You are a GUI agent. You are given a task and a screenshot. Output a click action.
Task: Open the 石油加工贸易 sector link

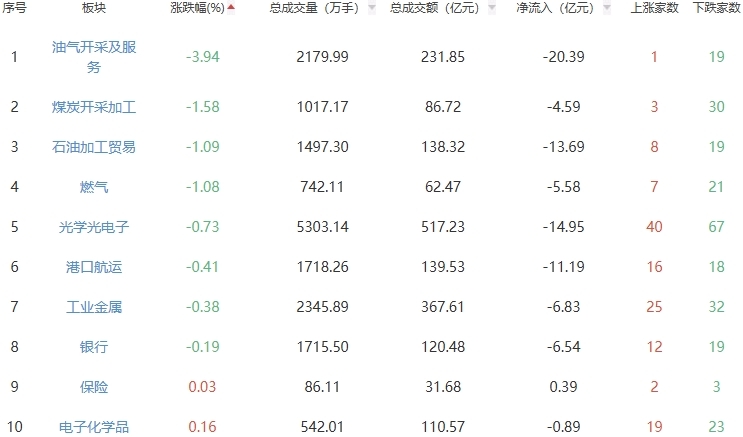(x=94, y=146)
